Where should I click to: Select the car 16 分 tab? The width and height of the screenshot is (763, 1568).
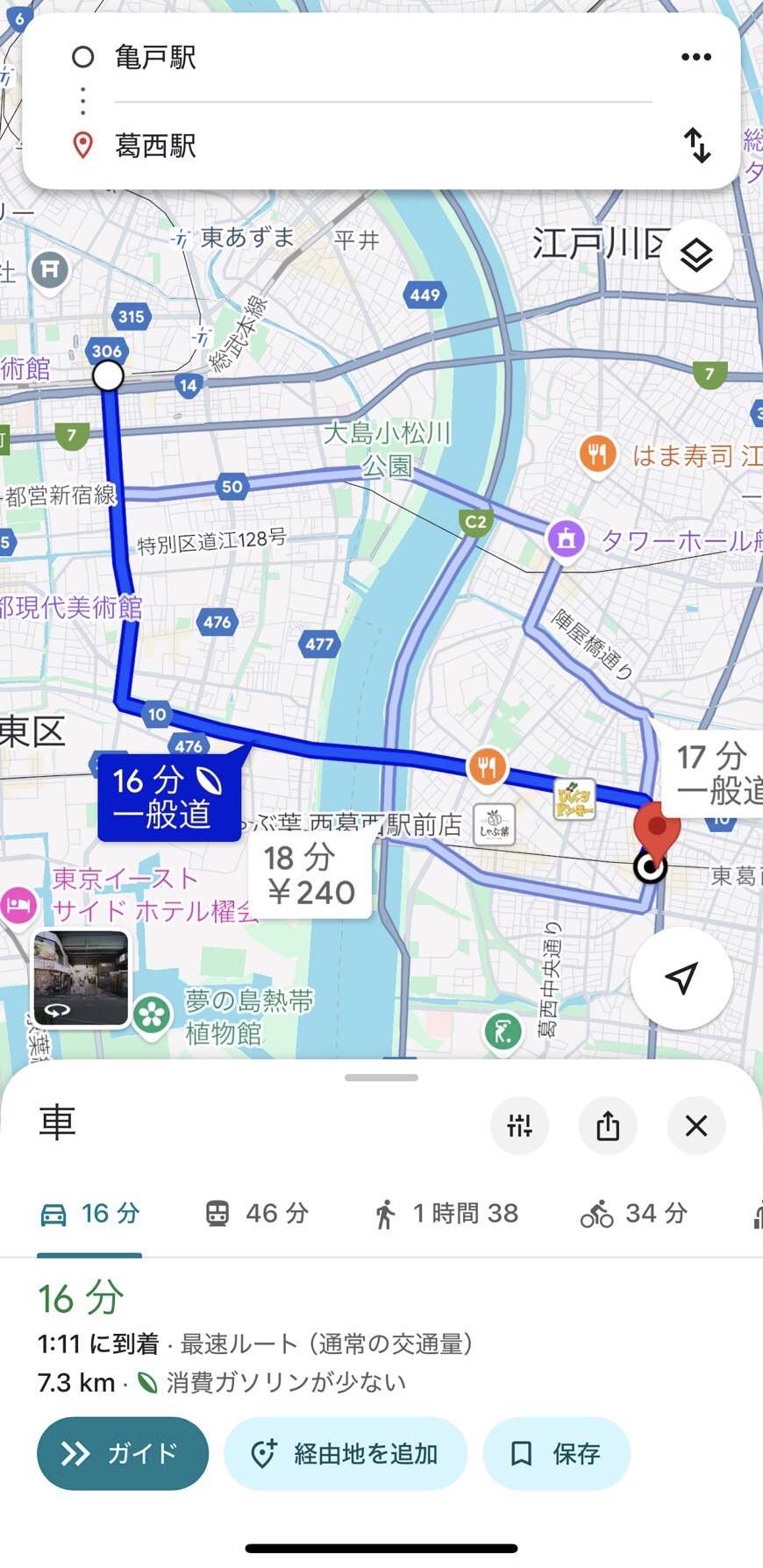(x=90, y=1214)
